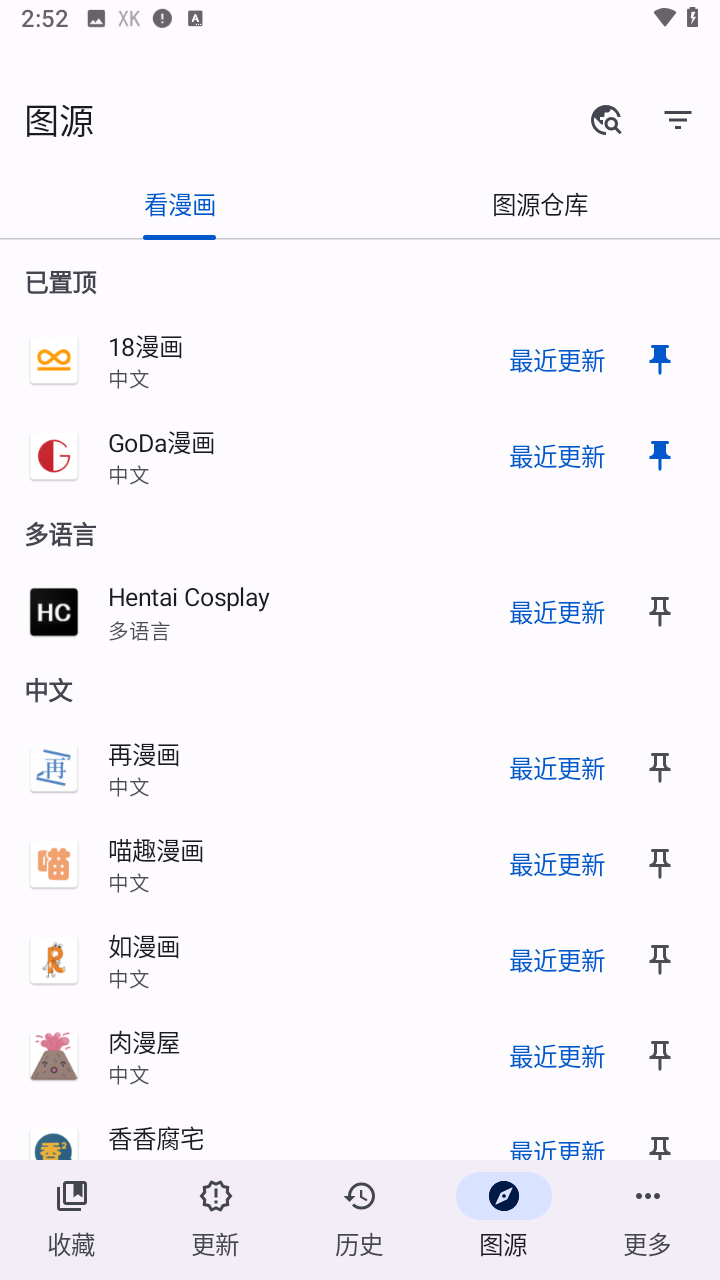Switch to the 更新 tab
Screen dimensions: 720x1280
pyautogui.click(x=216, y=1218)
